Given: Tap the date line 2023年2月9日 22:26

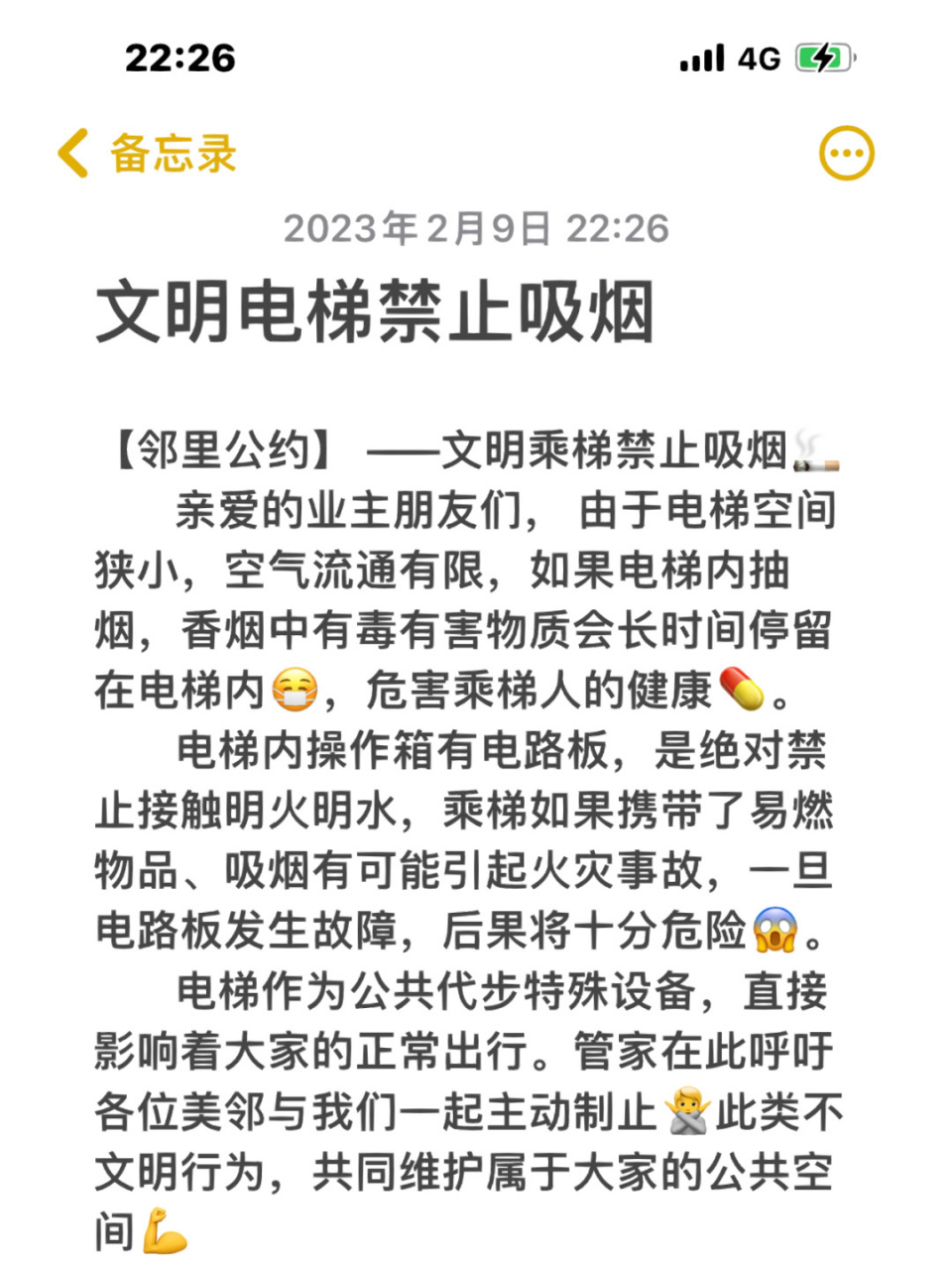Looking at the screenshot, I should point(476,227).
